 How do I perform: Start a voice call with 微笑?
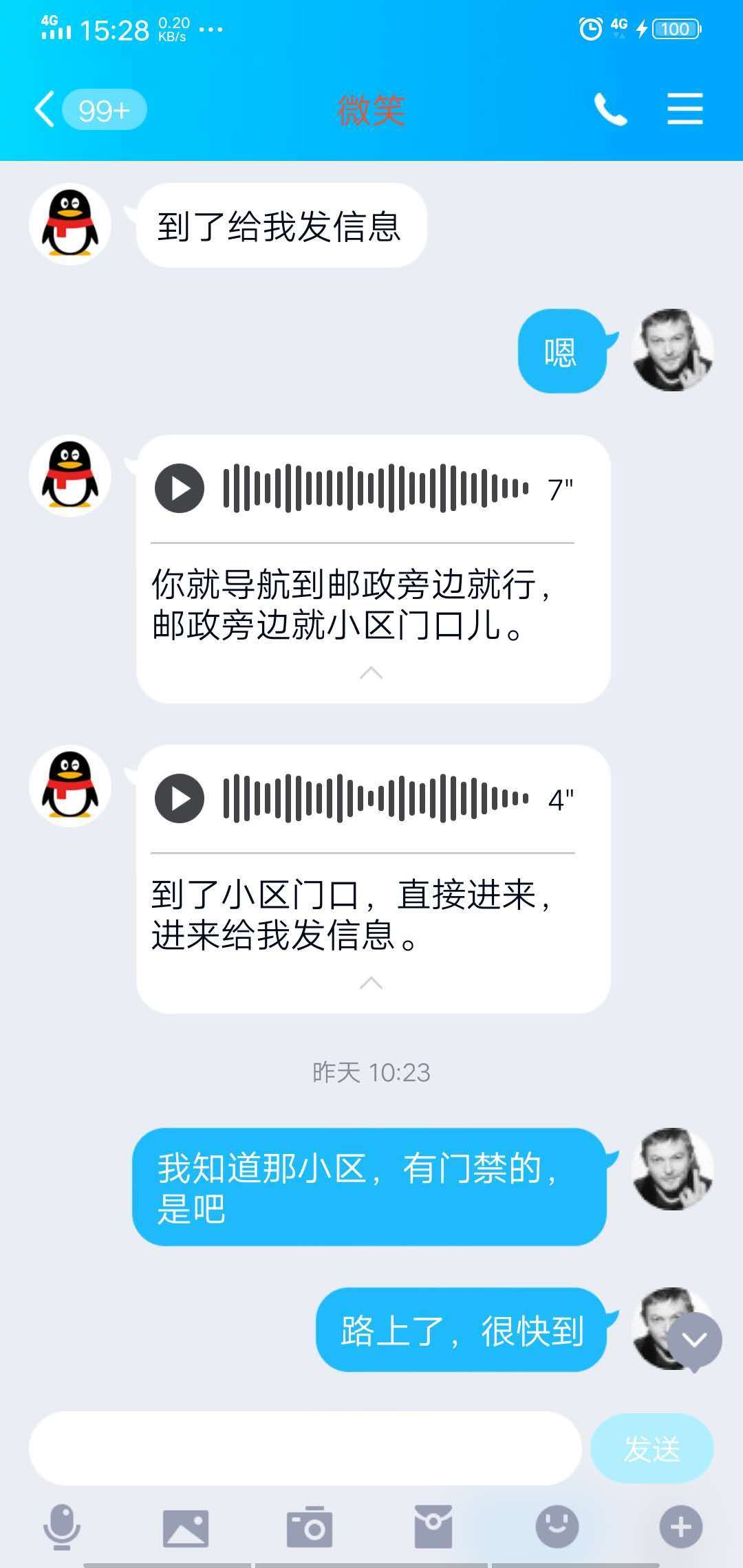pyautogui.click(x=611, y=109)
